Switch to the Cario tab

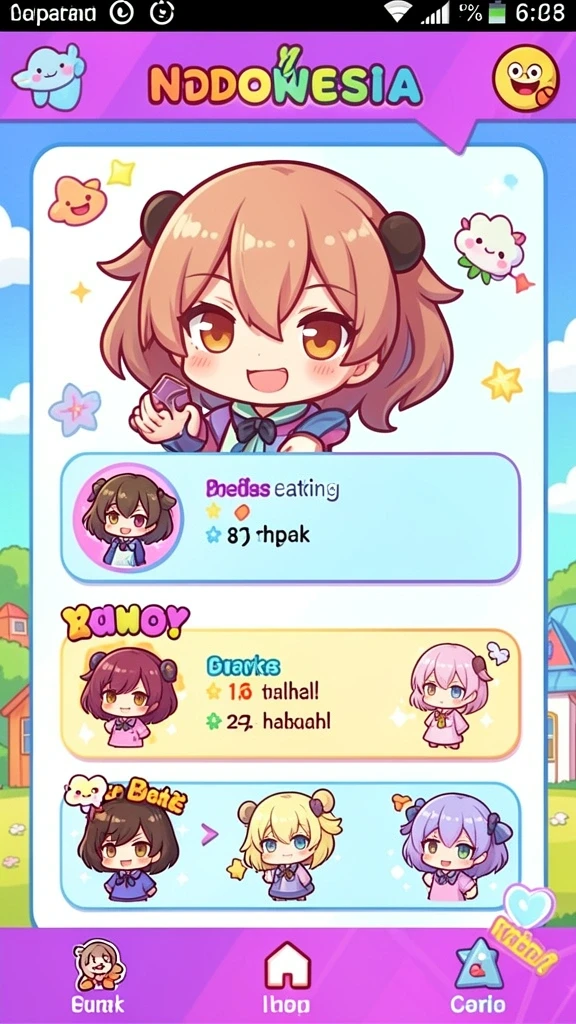click(x=477, y=976)
